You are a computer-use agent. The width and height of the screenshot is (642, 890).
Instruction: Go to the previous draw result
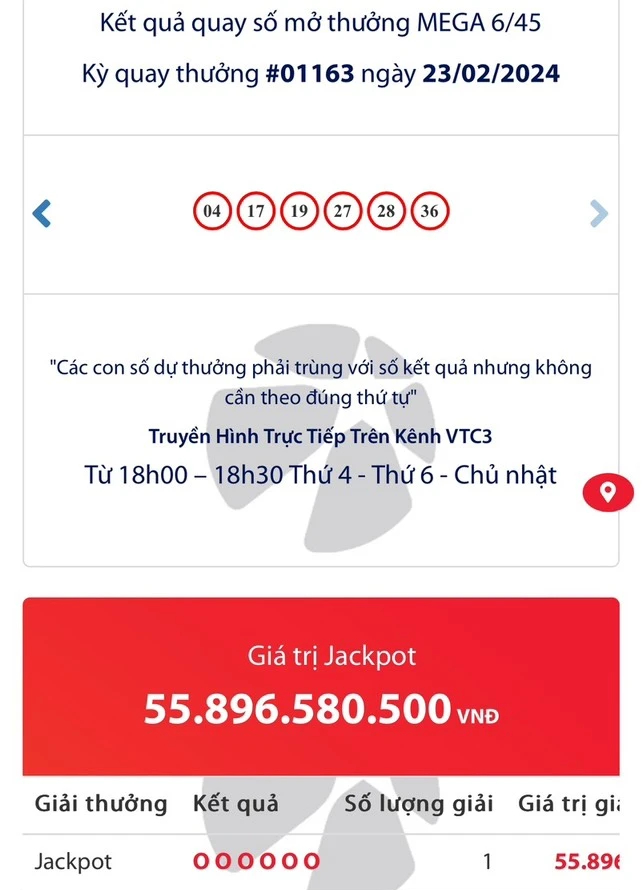(42, 213)
